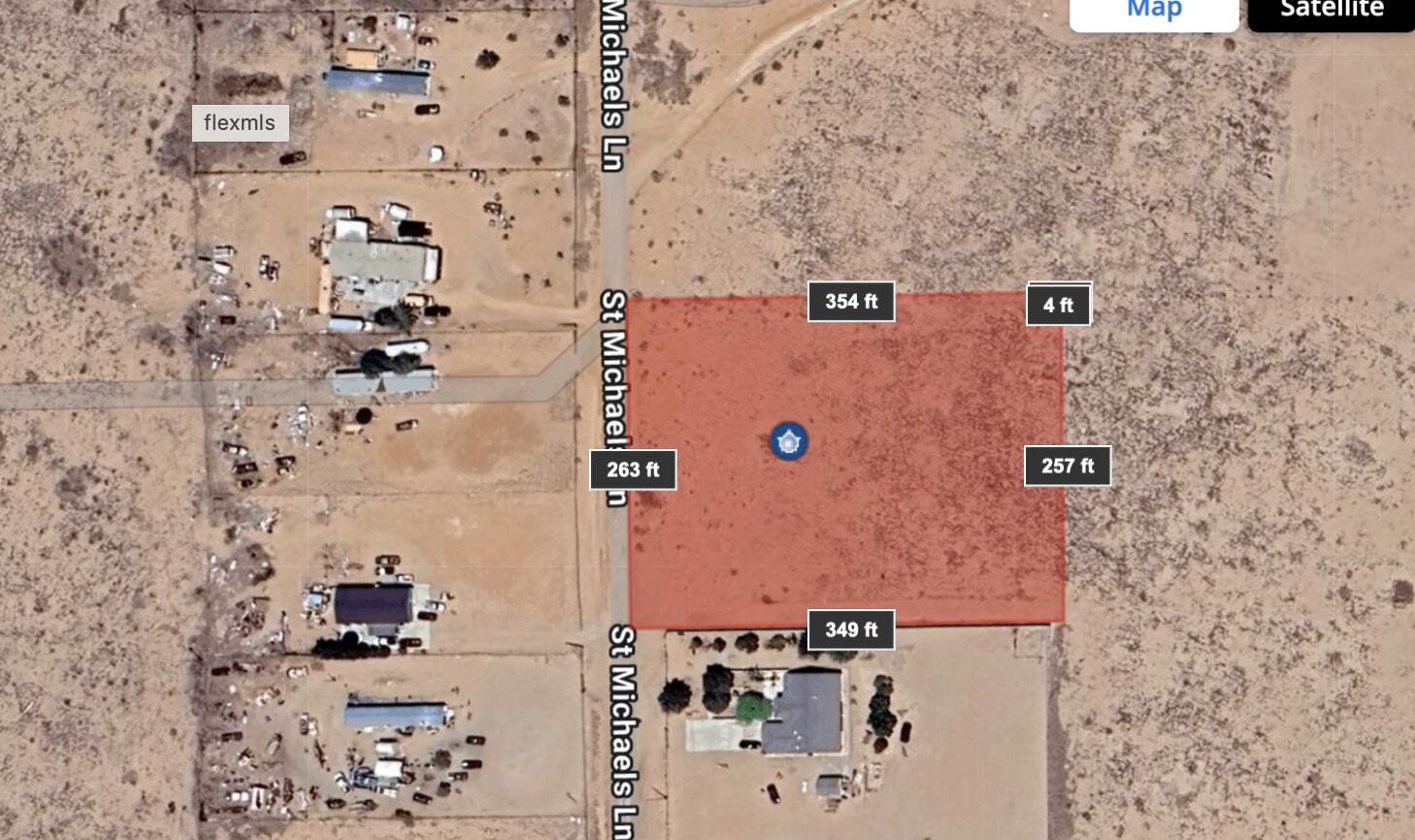The height and width of the screenshot is (840, 1415).
Task: Tap the blue property marker pin
Action: coord(788,441)
